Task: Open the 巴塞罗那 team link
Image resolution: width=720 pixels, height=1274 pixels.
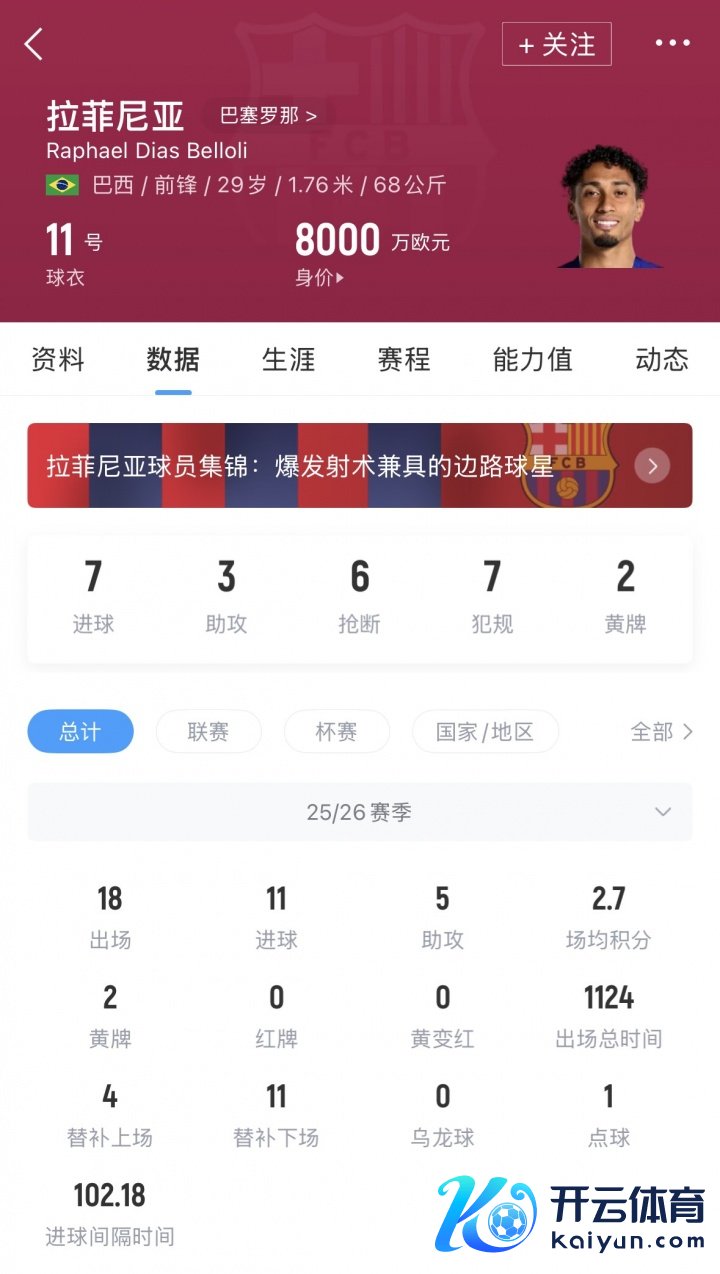Action: point(268,115)
